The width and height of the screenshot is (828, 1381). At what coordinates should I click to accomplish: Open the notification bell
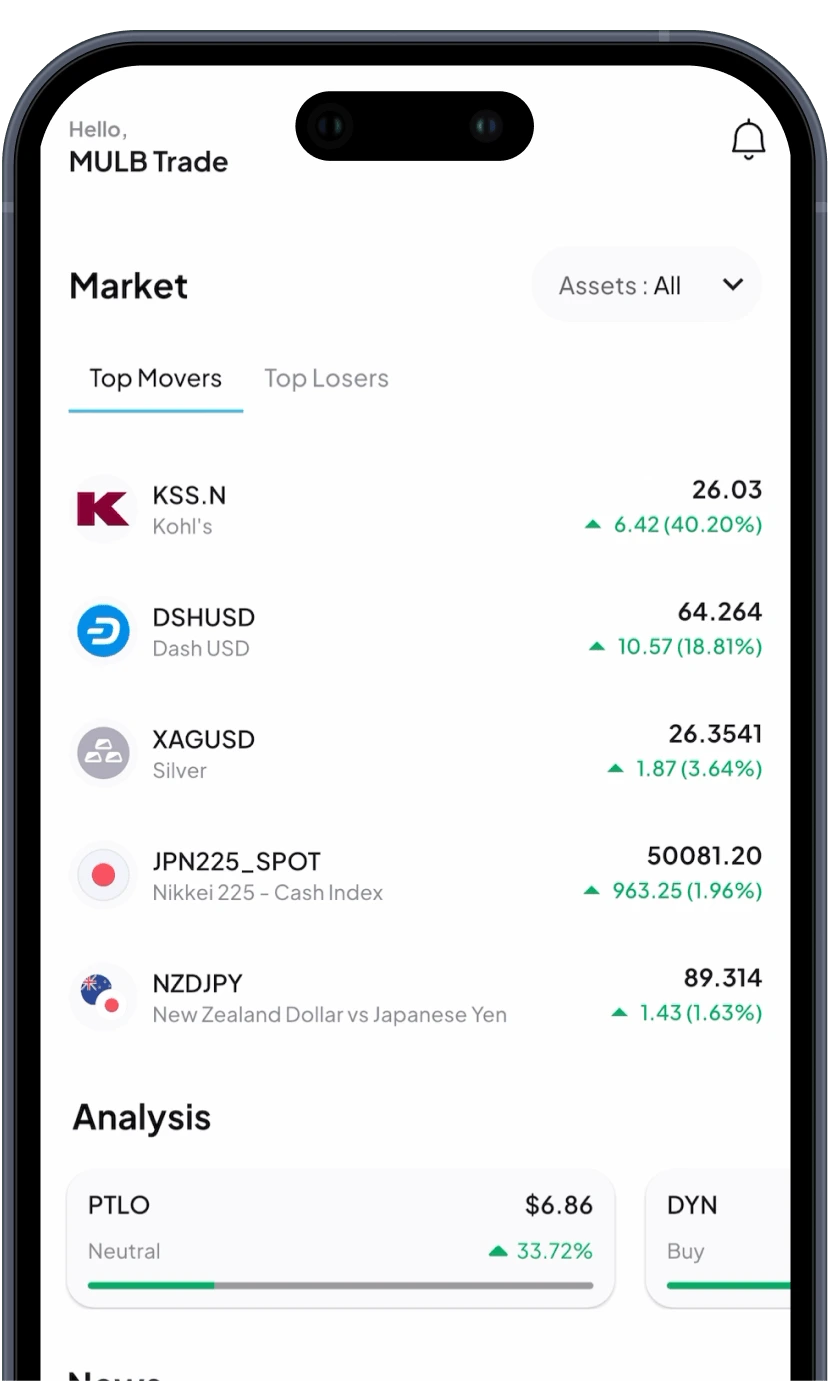[x=748, y=139]
